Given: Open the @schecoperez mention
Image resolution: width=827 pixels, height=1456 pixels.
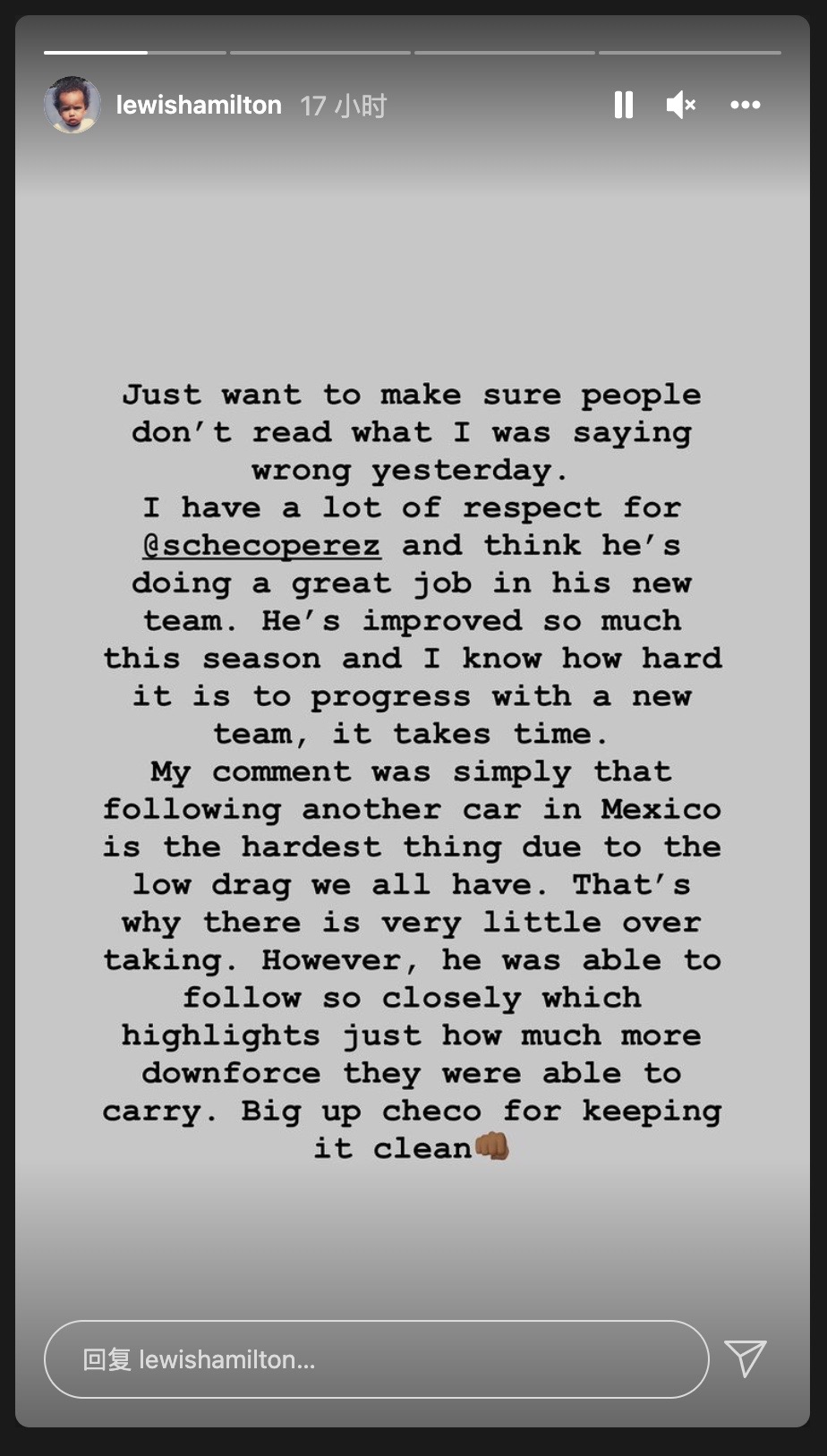Looking at the screenshot, I should coord(261,545).
